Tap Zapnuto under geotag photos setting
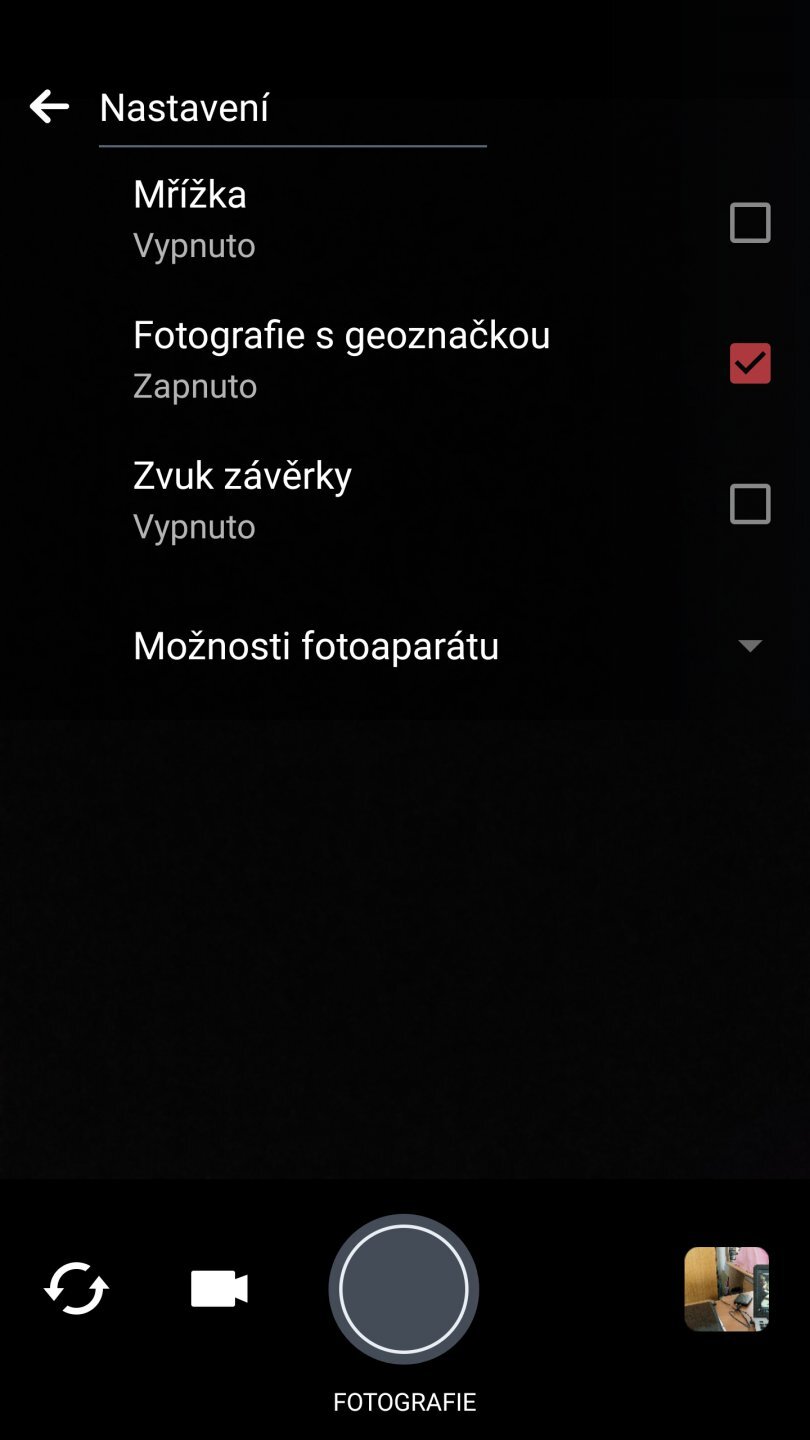The height and width of the screenshot is (1440, 810). 196,386
